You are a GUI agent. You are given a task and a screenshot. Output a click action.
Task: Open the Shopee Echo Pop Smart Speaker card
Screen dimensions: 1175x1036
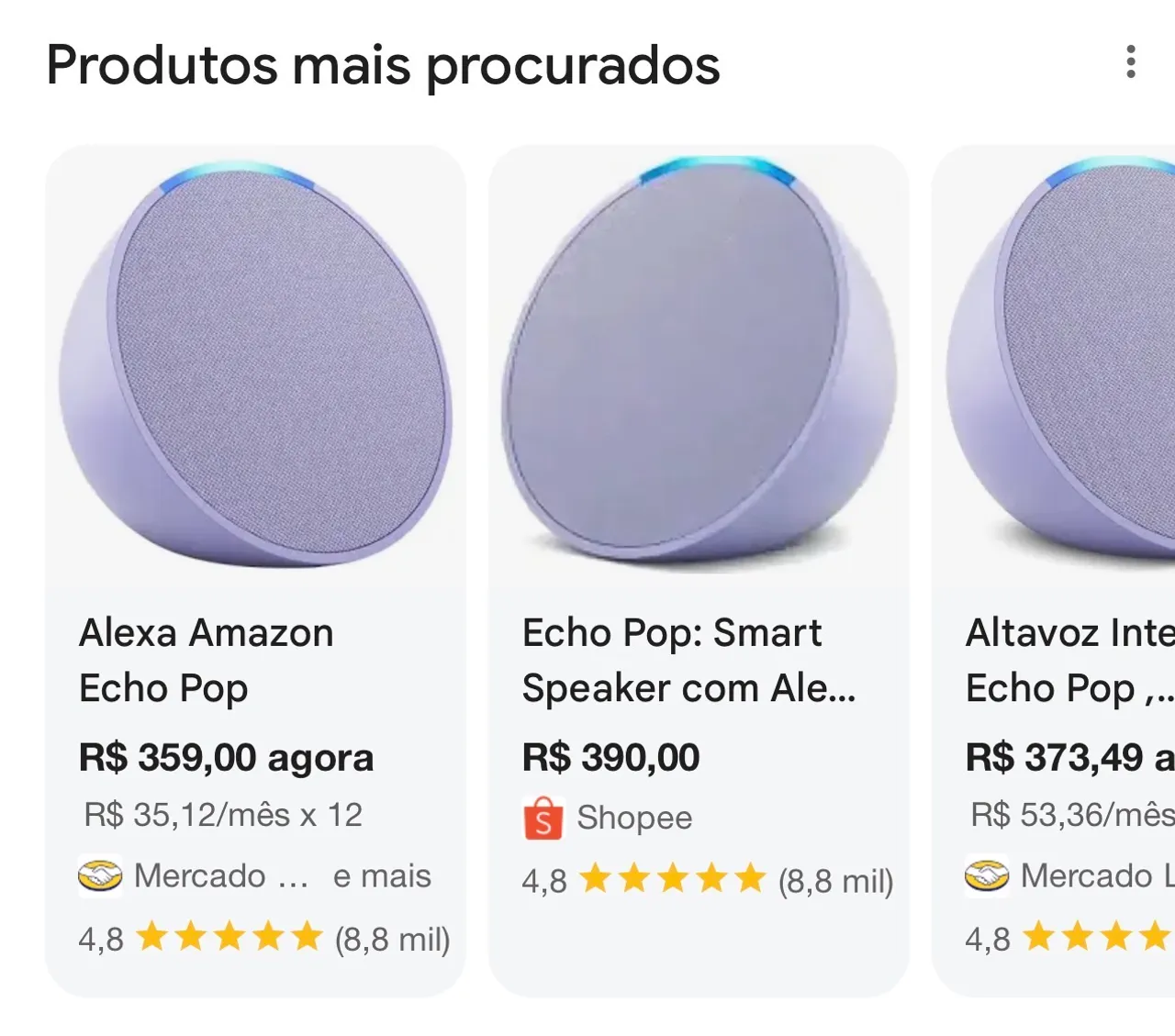pos(698,569)
